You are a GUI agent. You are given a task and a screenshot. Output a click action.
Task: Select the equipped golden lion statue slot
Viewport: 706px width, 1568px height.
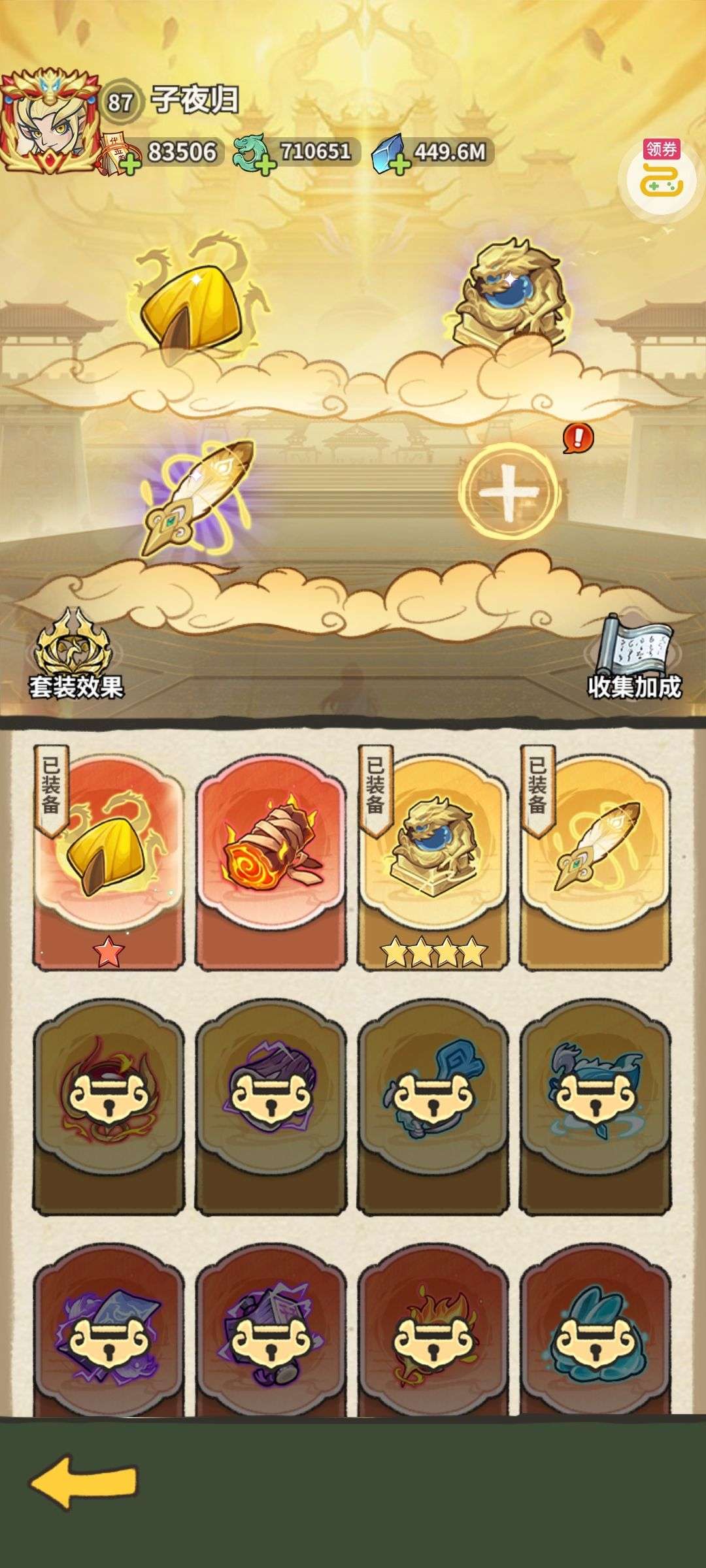pyautogui.click(x=509, y=295)
